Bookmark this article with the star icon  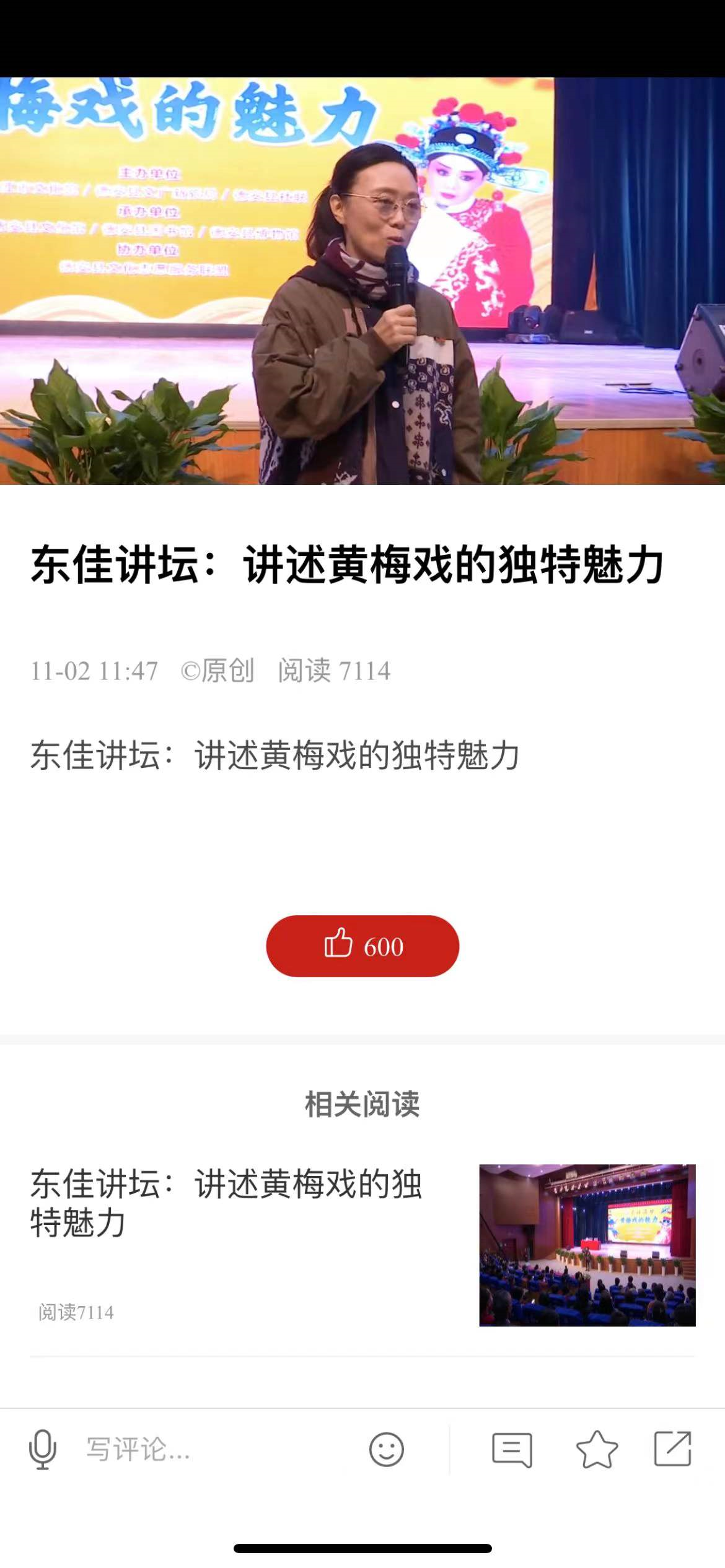click(x=597, y=1449)
